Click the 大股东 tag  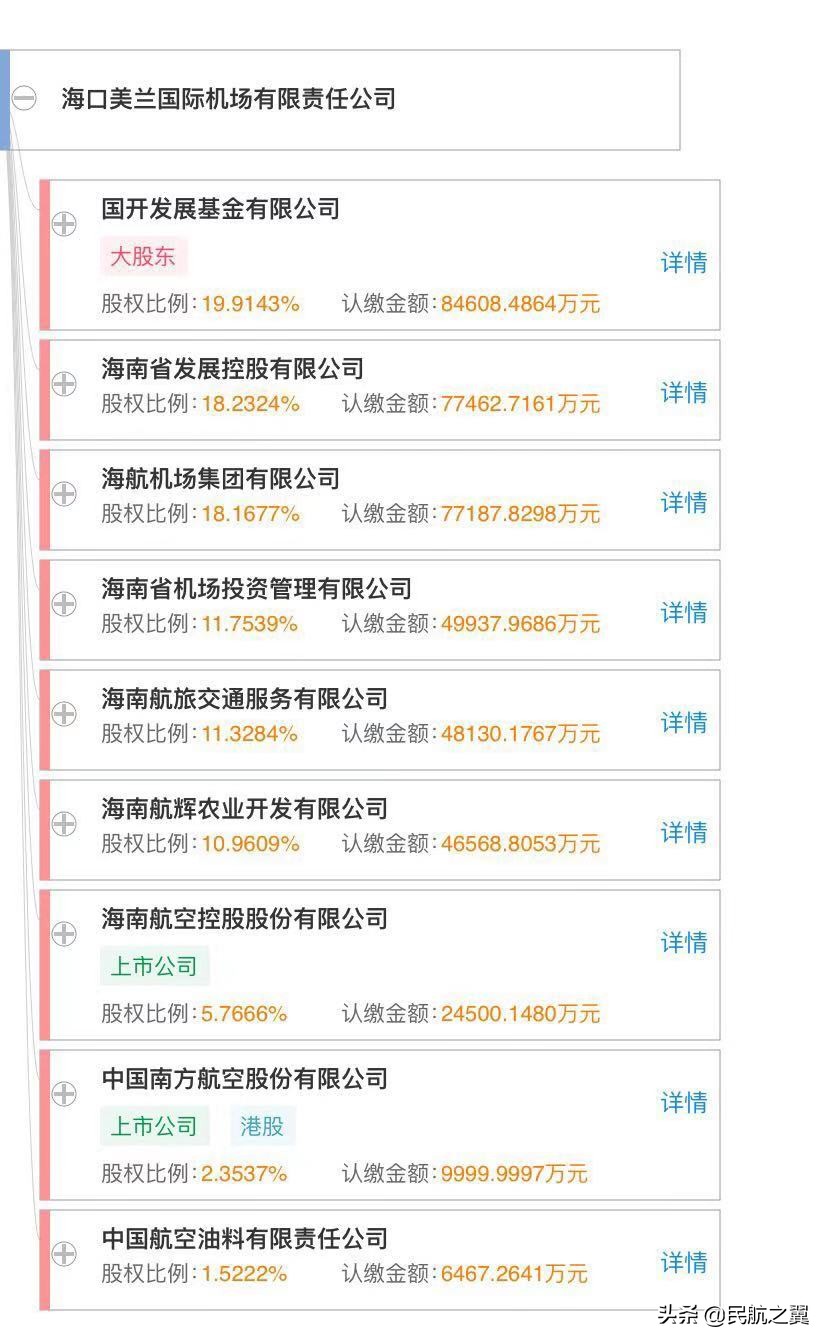coord(144,257)
